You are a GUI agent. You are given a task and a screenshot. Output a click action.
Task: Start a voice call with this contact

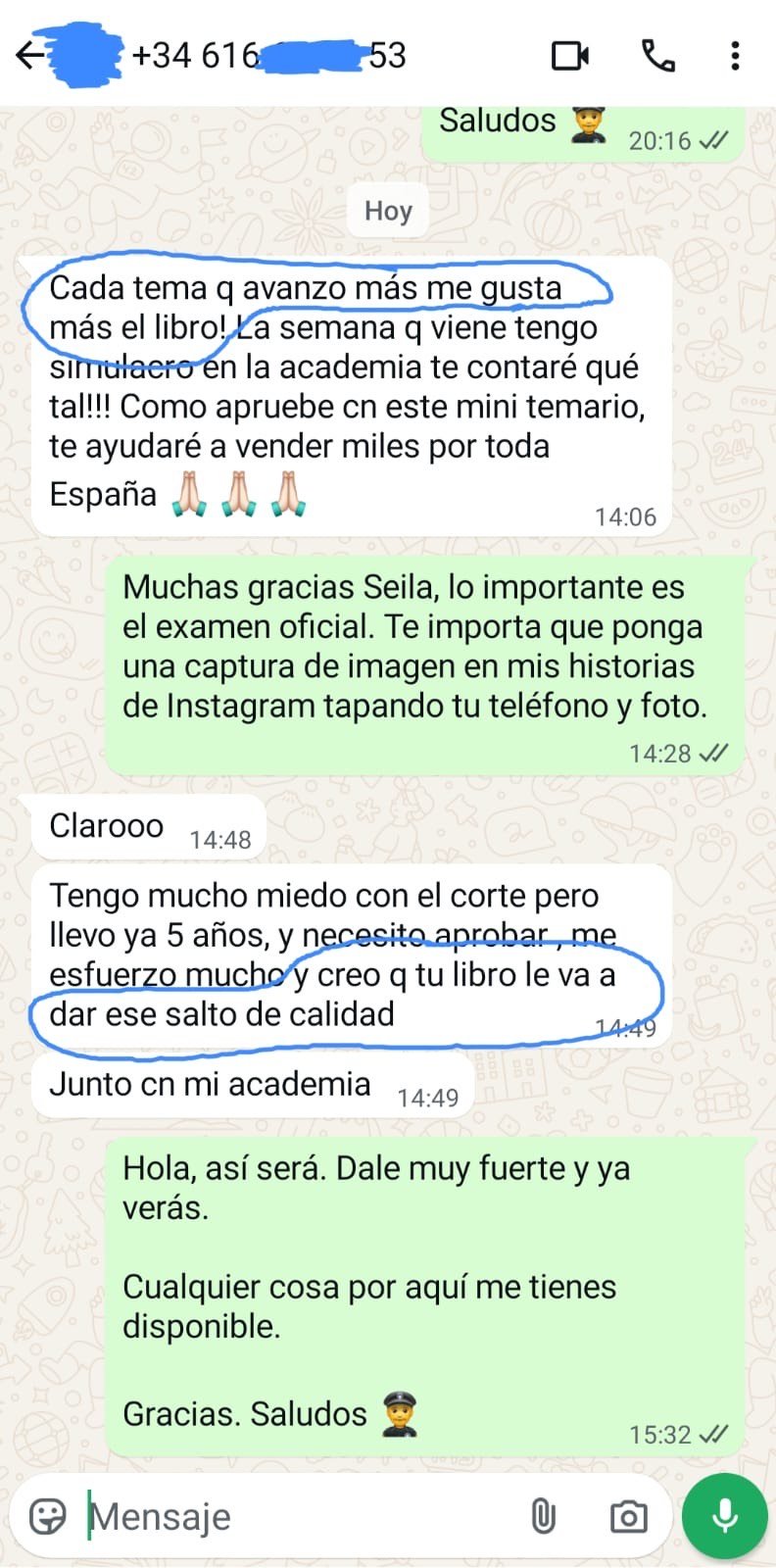[x=657, y=56]
